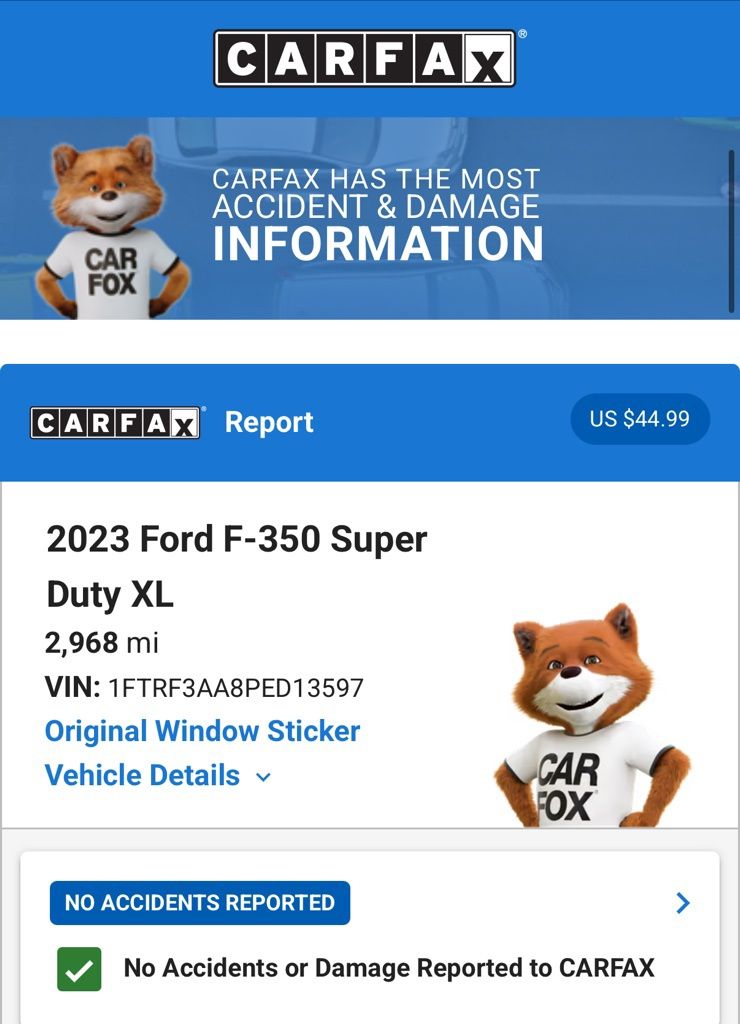Open the CARFAX accident information banner
Viewport: 740px width, 1024px height.
point(369,218)
